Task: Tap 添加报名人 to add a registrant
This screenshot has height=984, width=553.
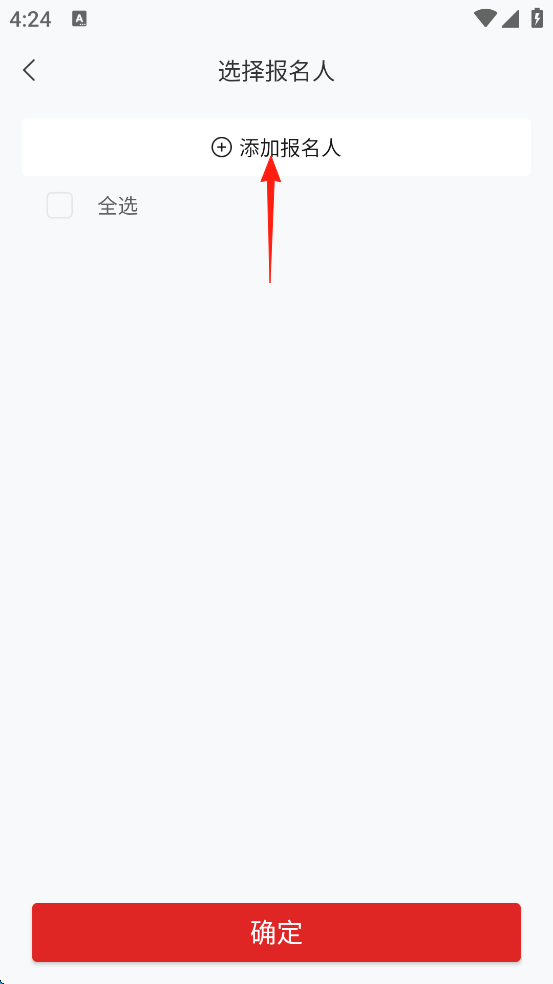Action: coord(276,147)
